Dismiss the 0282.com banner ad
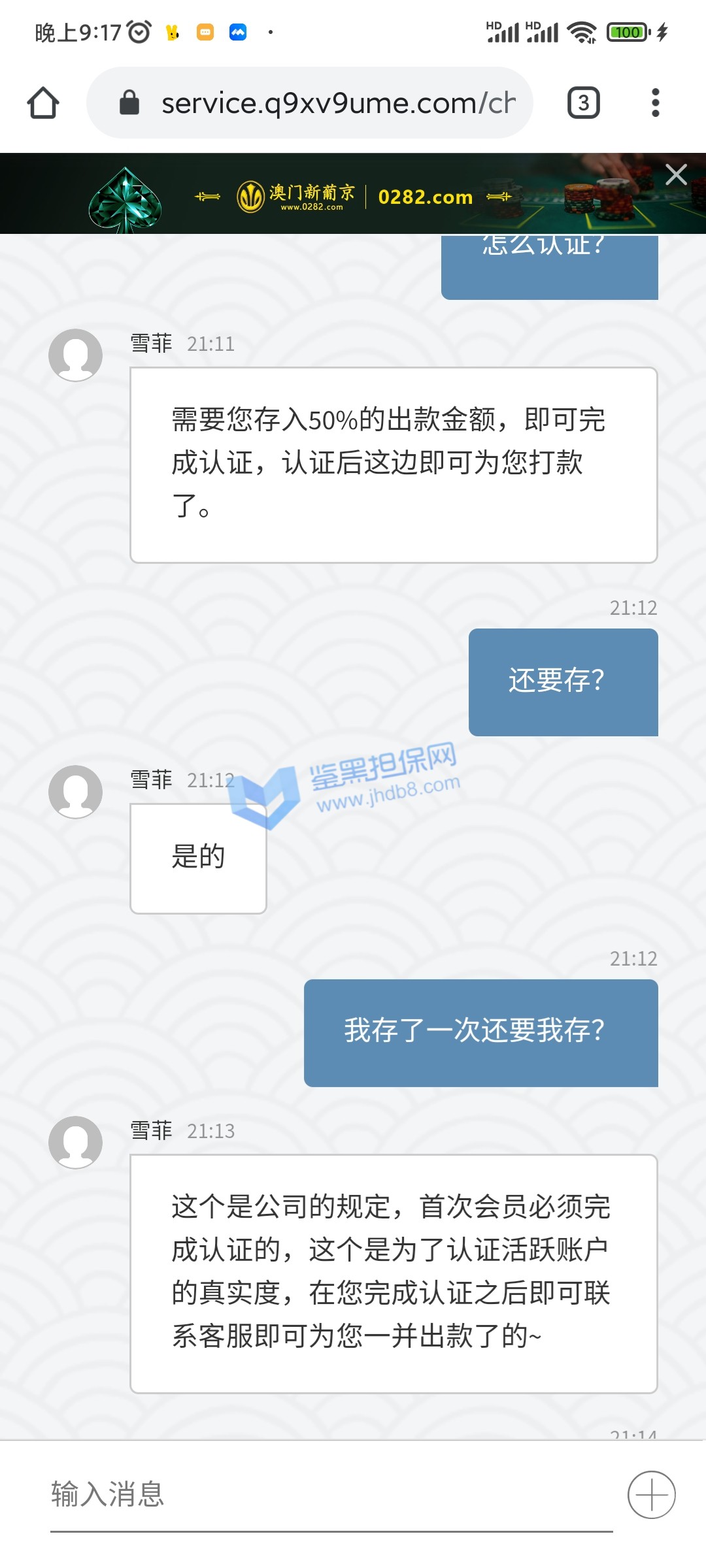Screen dimensions: 706x1568 click(x=676, y=174)
